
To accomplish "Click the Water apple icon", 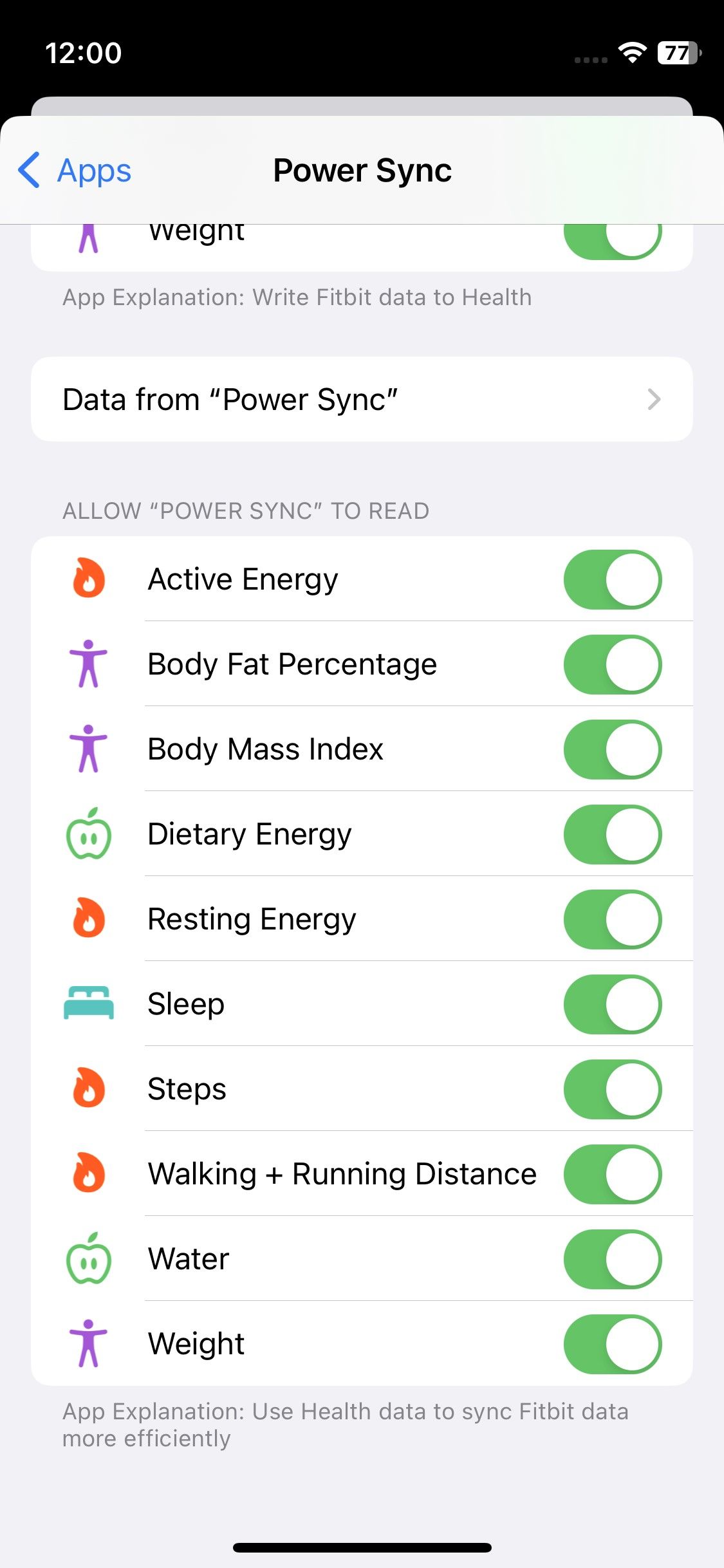I will pos(88,1259).
